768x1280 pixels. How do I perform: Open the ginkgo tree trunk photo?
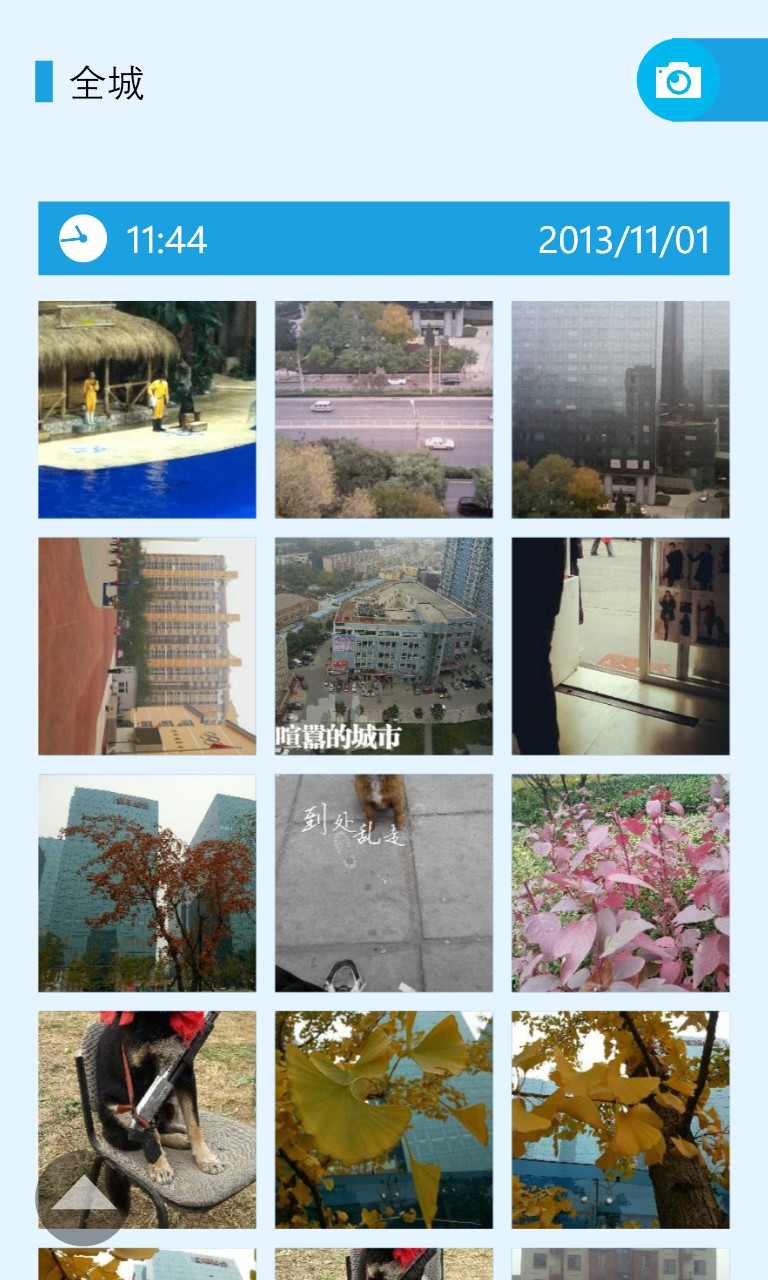tap(620, 1119)
